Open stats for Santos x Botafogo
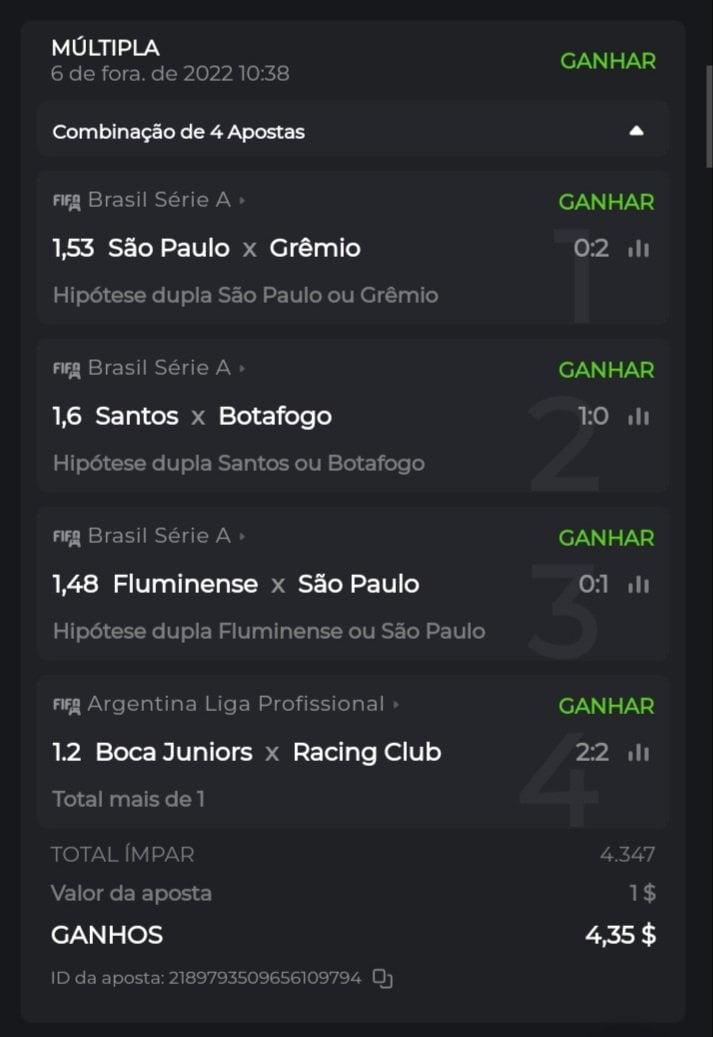Image resolution: width=713 pixels, height=1037 pixels. [638, 417]
